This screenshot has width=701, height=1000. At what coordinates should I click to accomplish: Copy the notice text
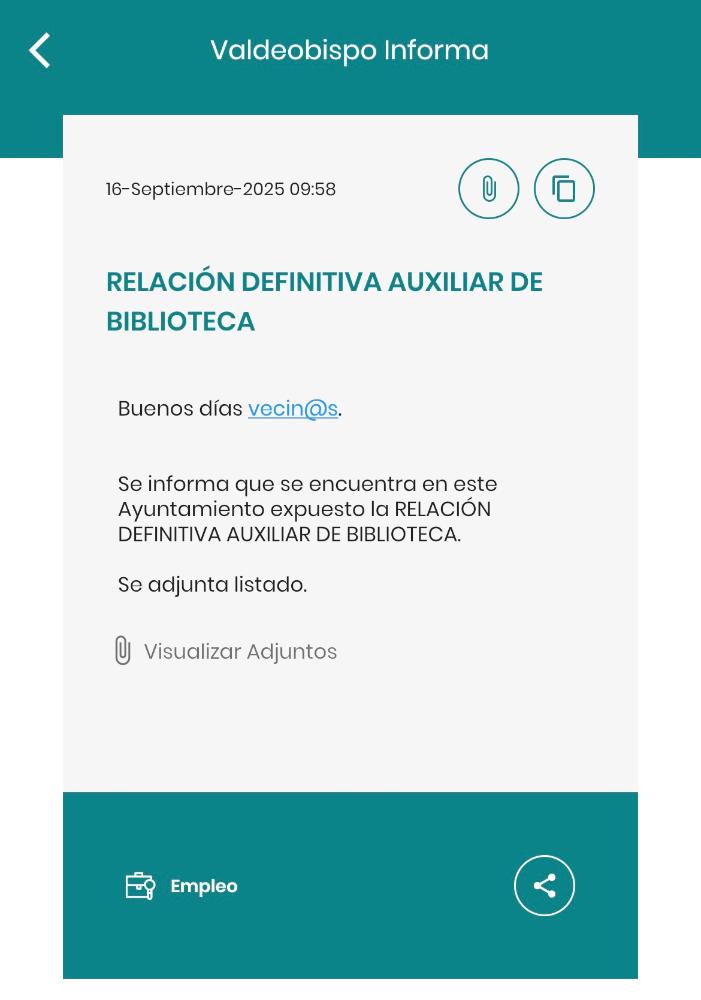click(x=564, y=188)
